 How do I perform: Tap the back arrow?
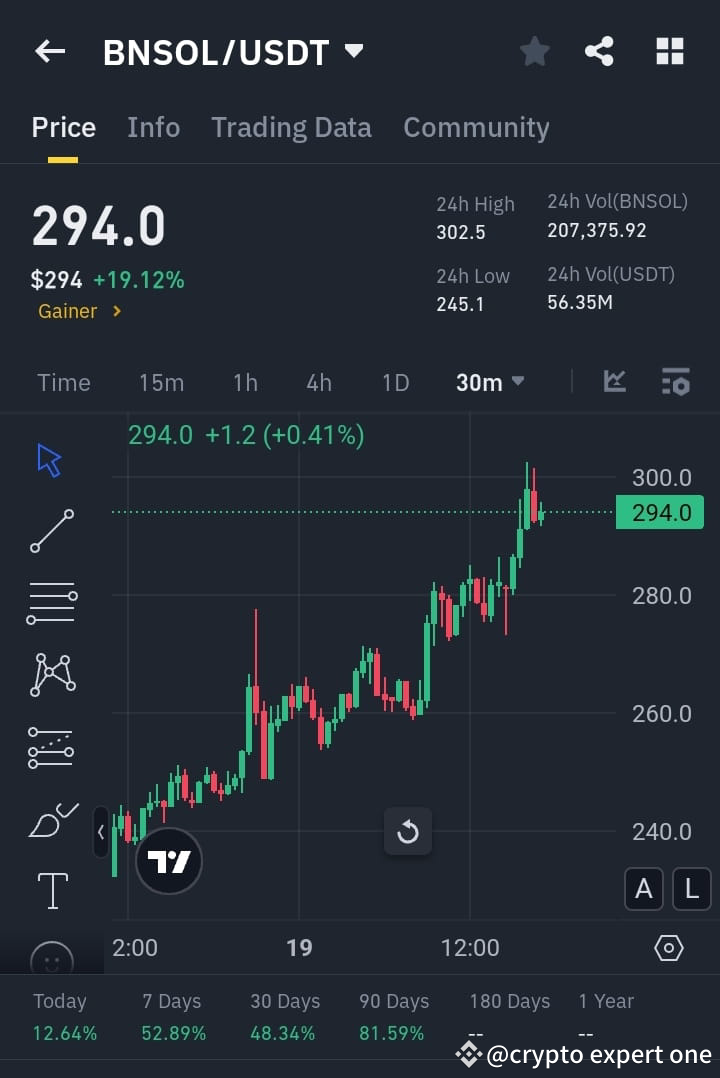(x=49, y=51)
